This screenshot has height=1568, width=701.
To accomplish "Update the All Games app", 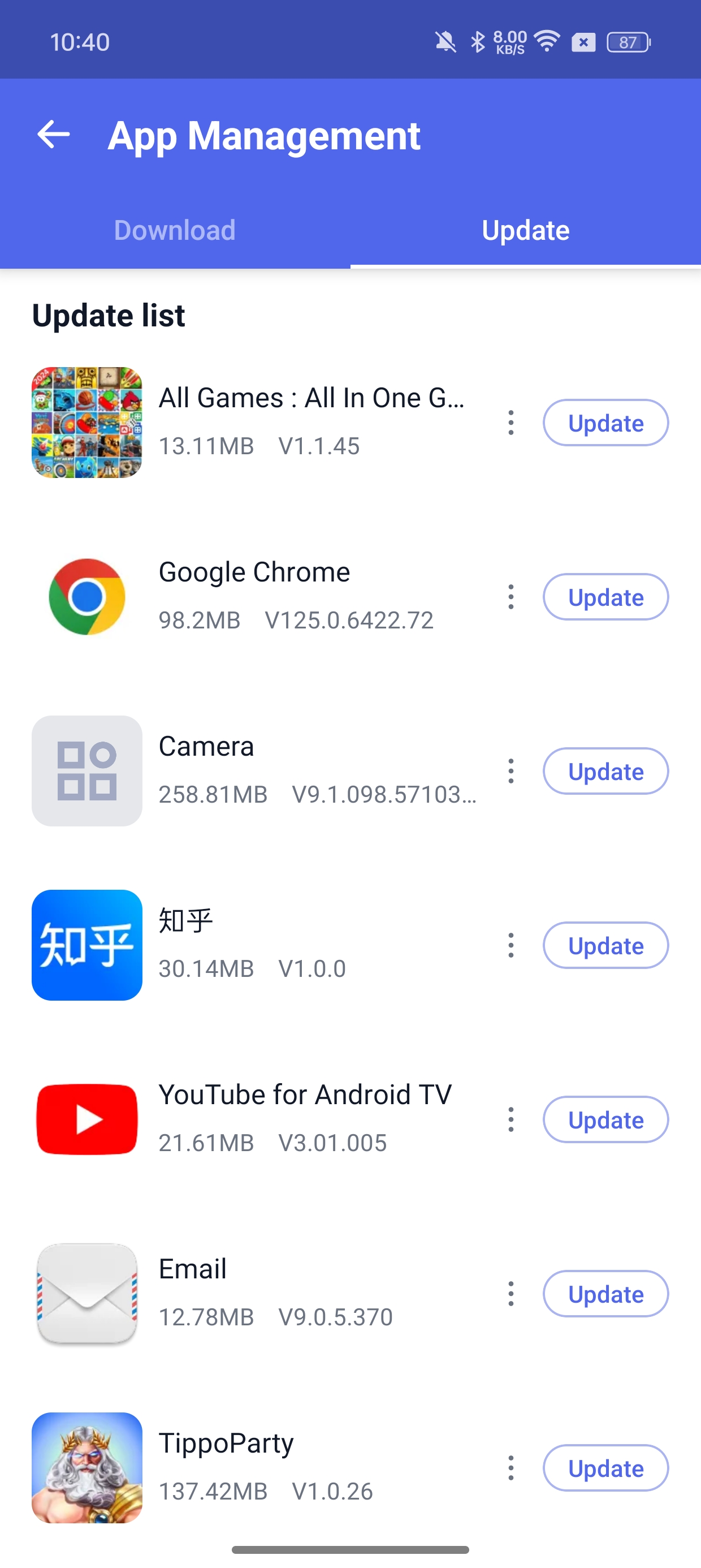I will pyautogui.click(x=605, y=423).
